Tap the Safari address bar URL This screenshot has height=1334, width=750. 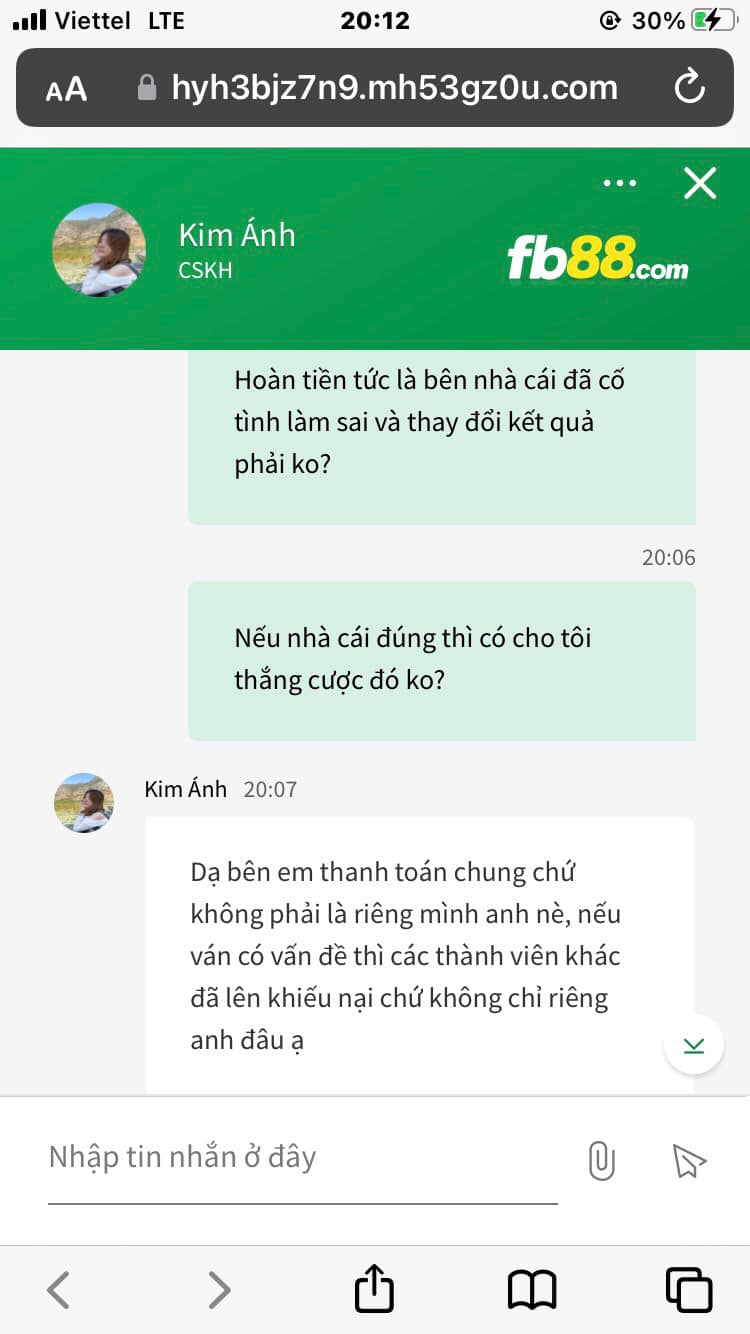[x=394, y=88]
